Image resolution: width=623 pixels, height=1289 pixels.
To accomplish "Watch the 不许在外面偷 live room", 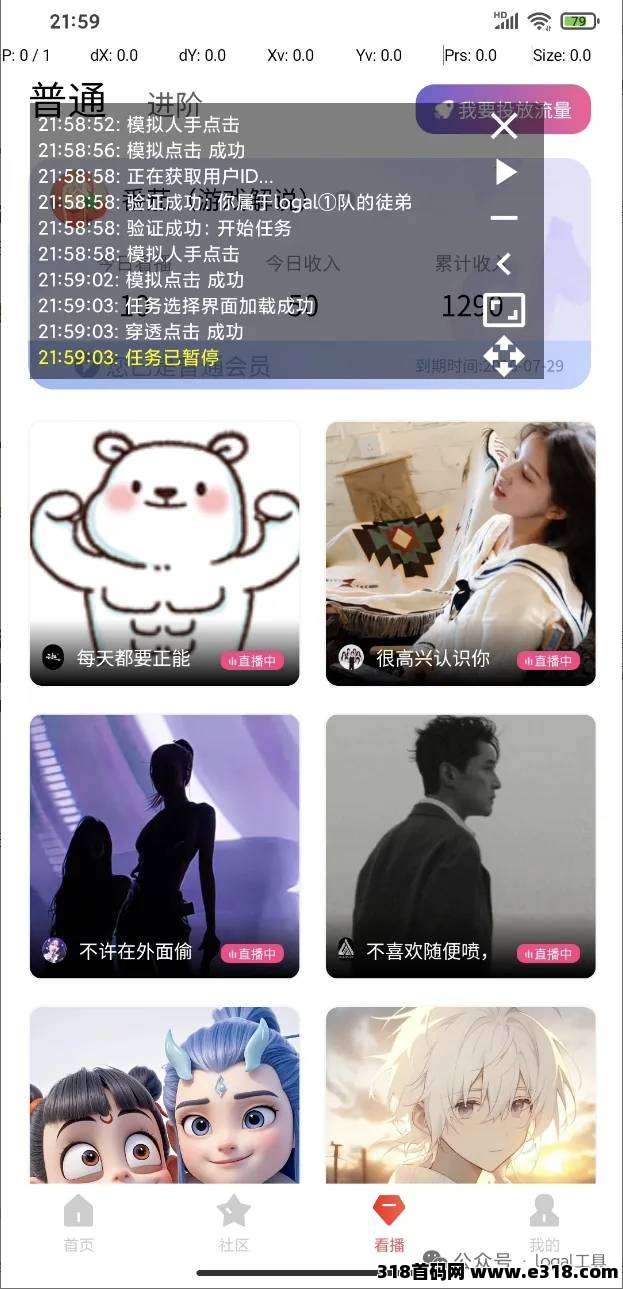I will click(164, 845).
